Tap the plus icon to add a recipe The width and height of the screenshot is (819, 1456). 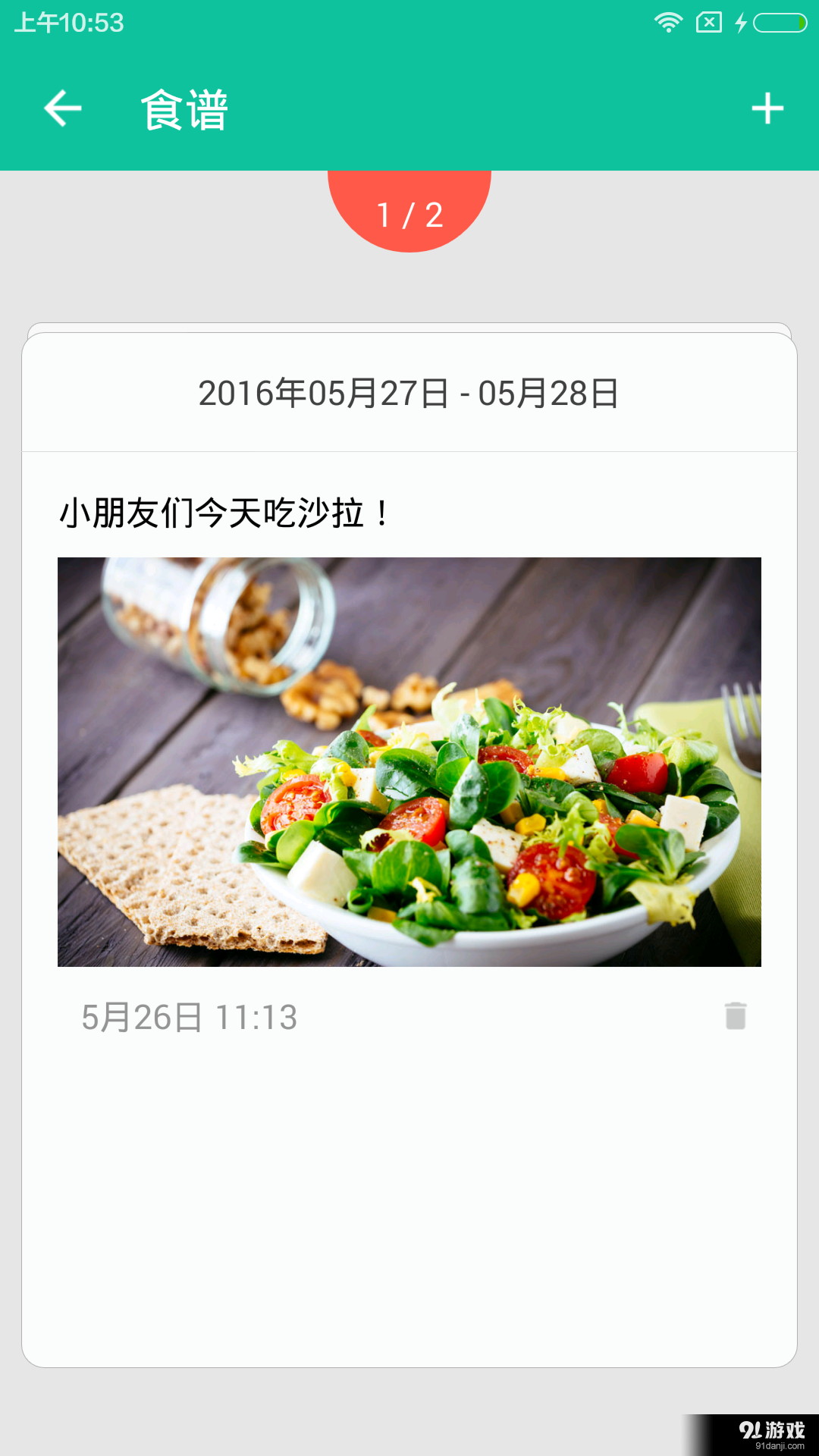point(767,108)
